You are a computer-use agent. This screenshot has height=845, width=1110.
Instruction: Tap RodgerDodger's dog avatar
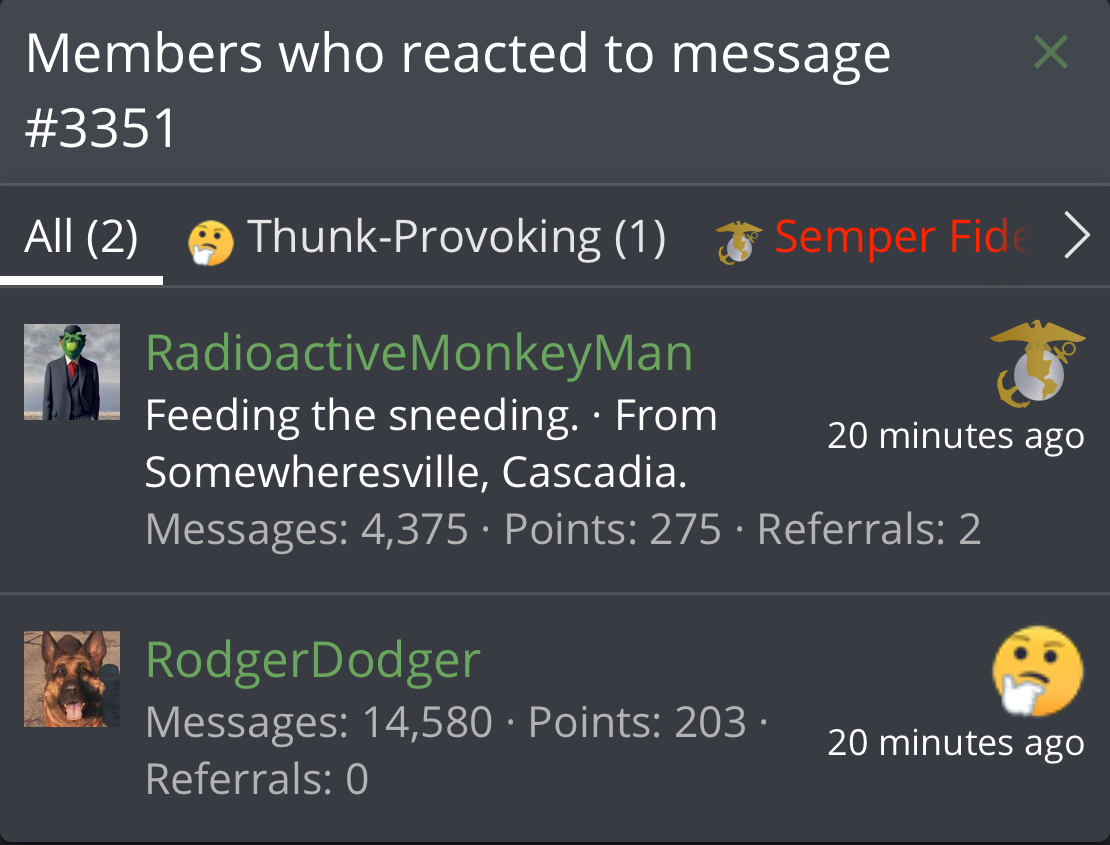(72, 678)
